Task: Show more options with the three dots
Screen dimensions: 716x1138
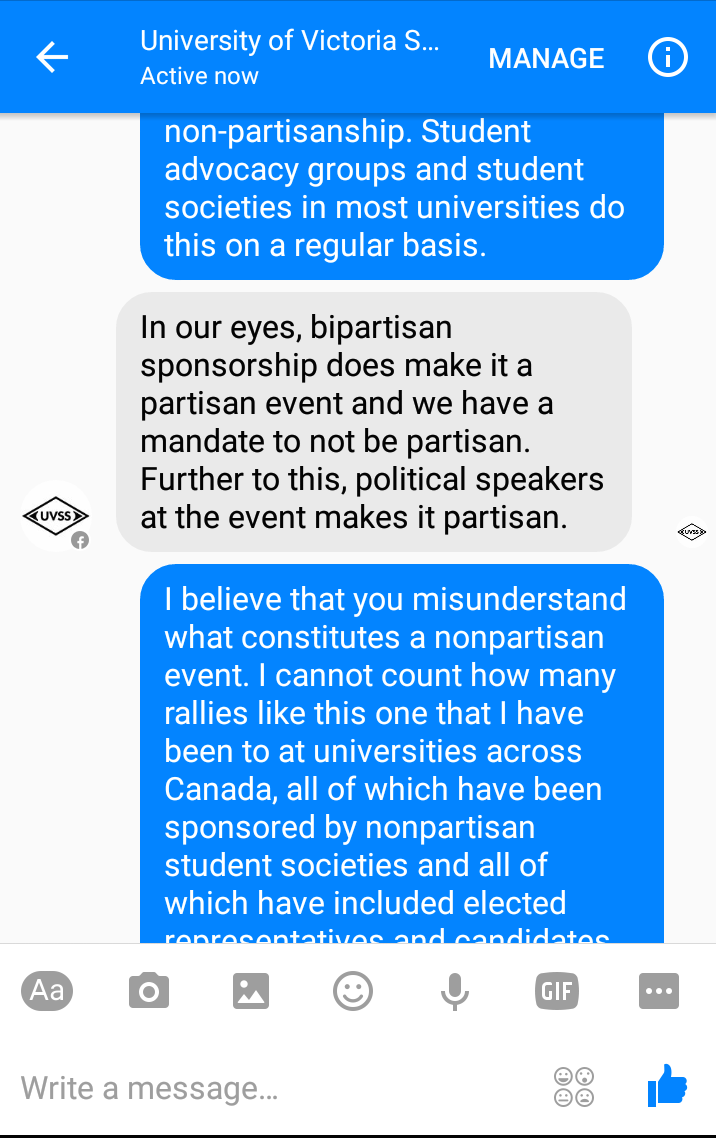Action: click(x=658, y=991)
